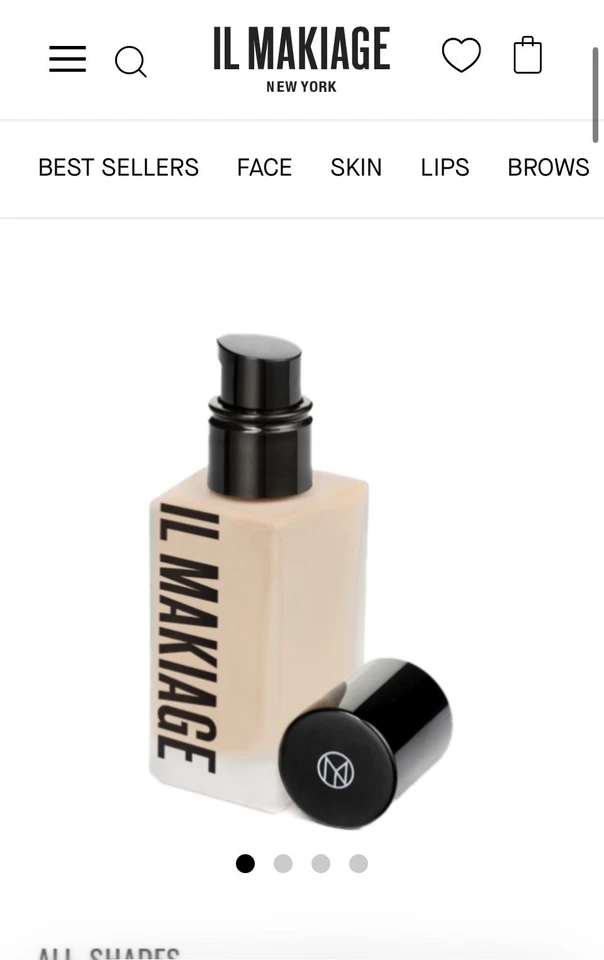Switch to the Lips category
Viewport: 604px width, 960px height.
[x=444, y=168]
